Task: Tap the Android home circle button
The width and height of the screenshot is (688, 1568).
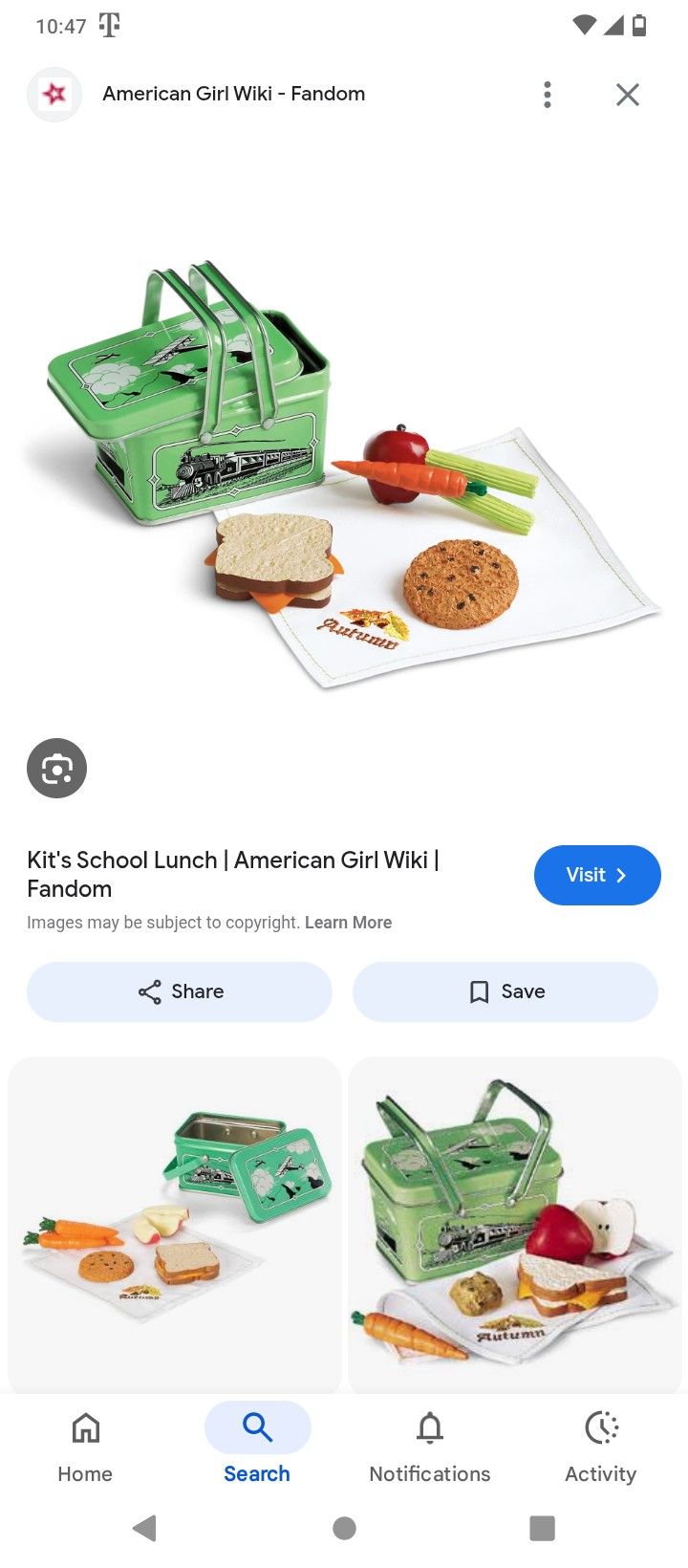Action: tap(344, 1529)
